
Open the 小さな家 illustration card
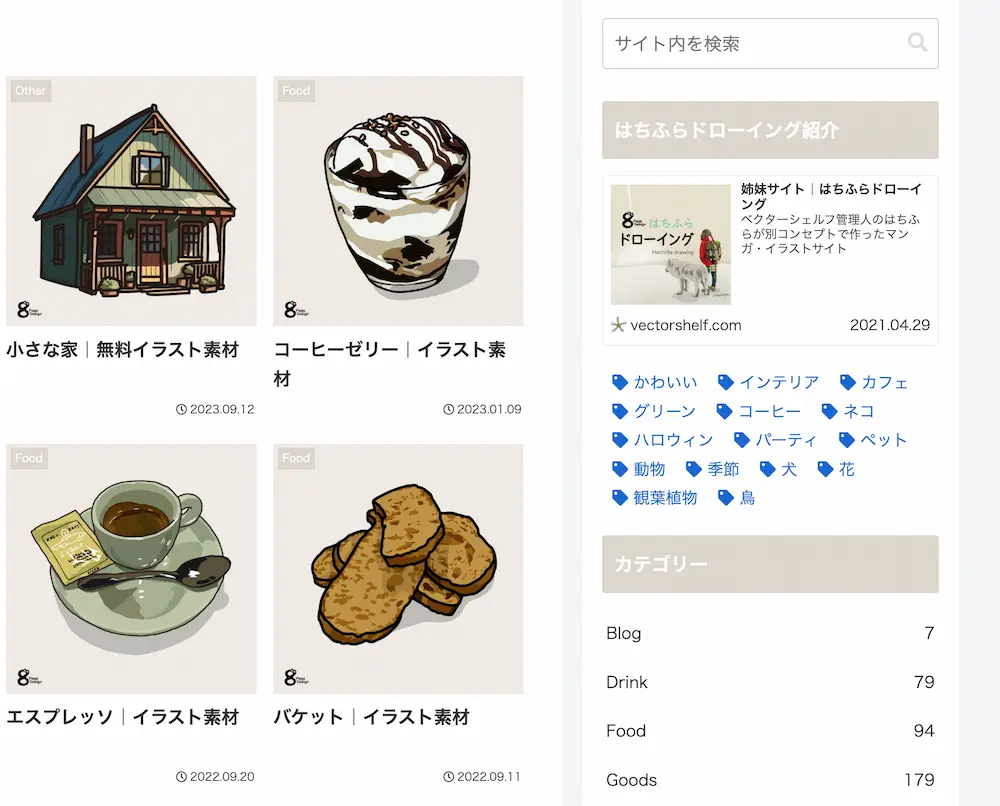(x=131, y=201)
